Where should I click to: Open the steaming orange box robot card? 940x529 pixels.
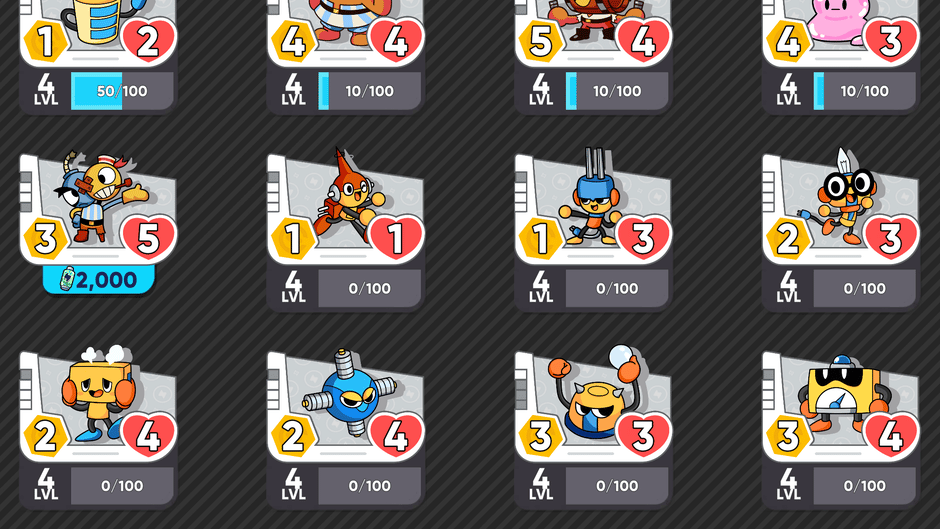(x=98, y=405)
